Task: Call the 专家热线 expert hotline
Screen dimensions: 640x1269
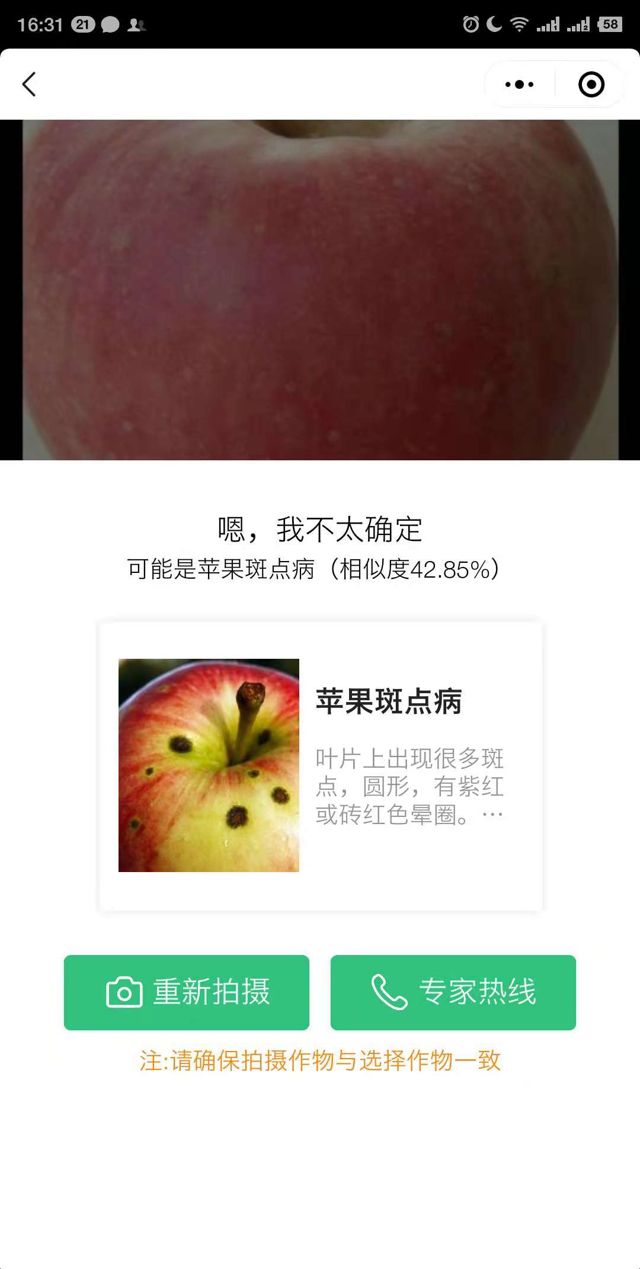Action: pos(453,992)
